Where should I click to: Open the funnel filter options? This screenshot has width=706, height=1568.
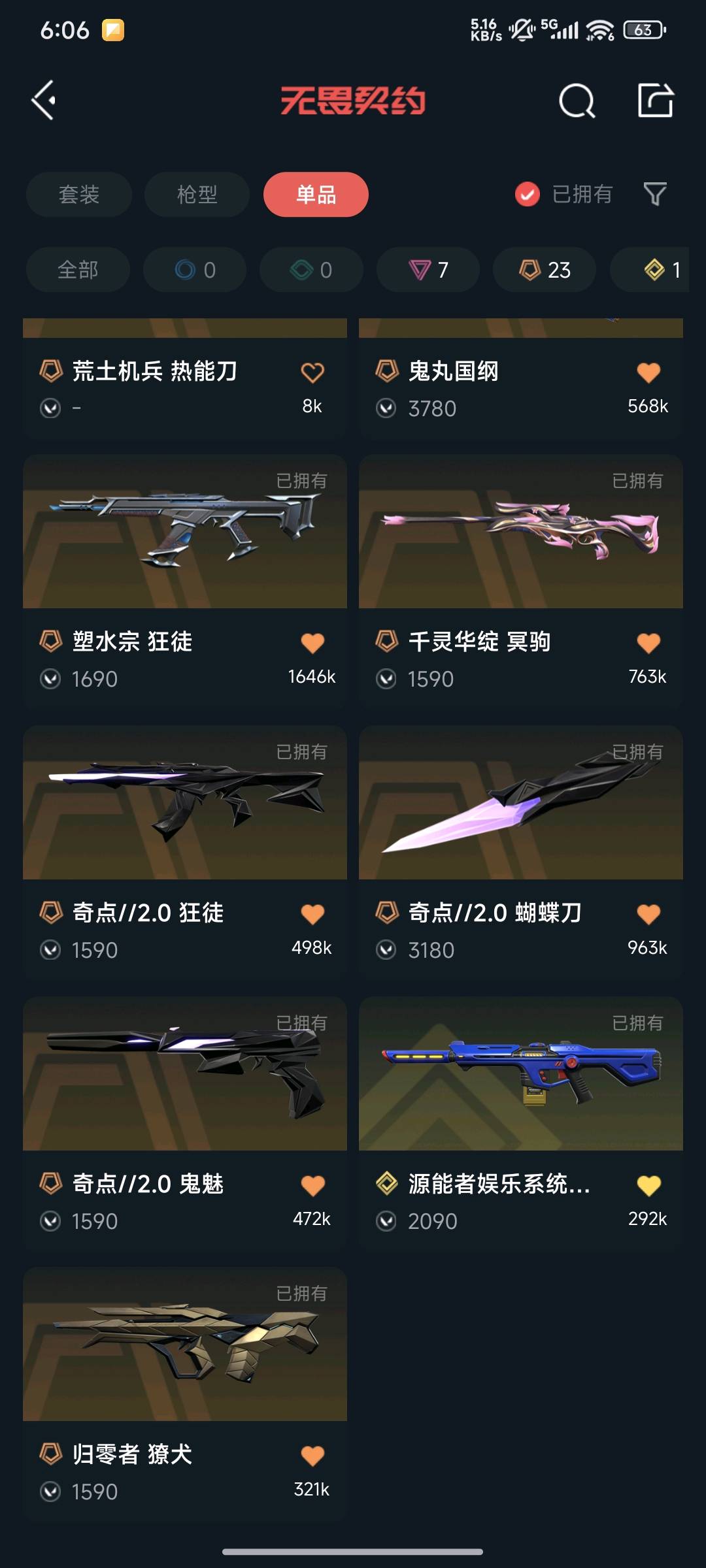click(x=655, y=194)
